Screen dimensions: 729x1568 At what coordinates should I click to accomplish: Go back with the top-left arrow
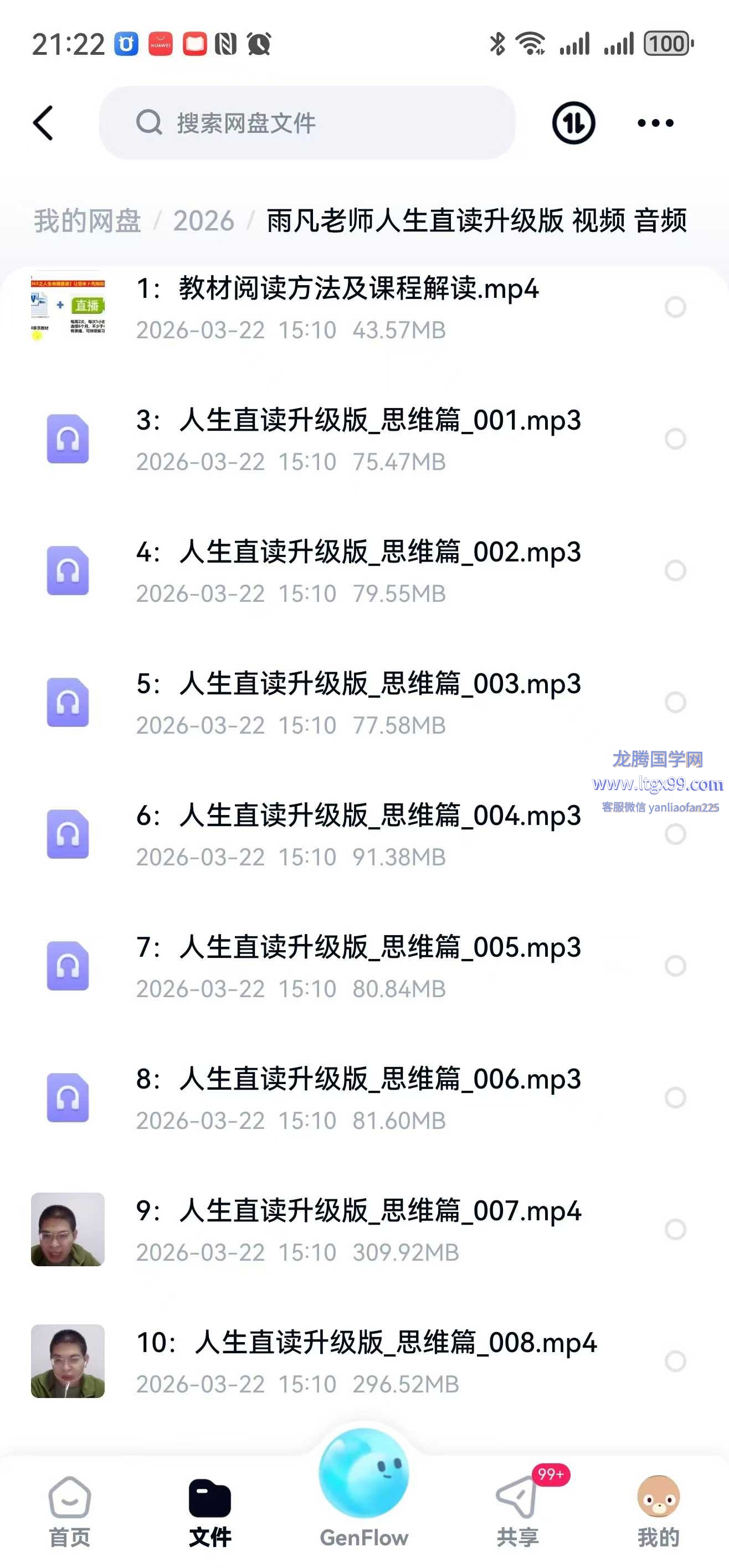tap(43, 123)
